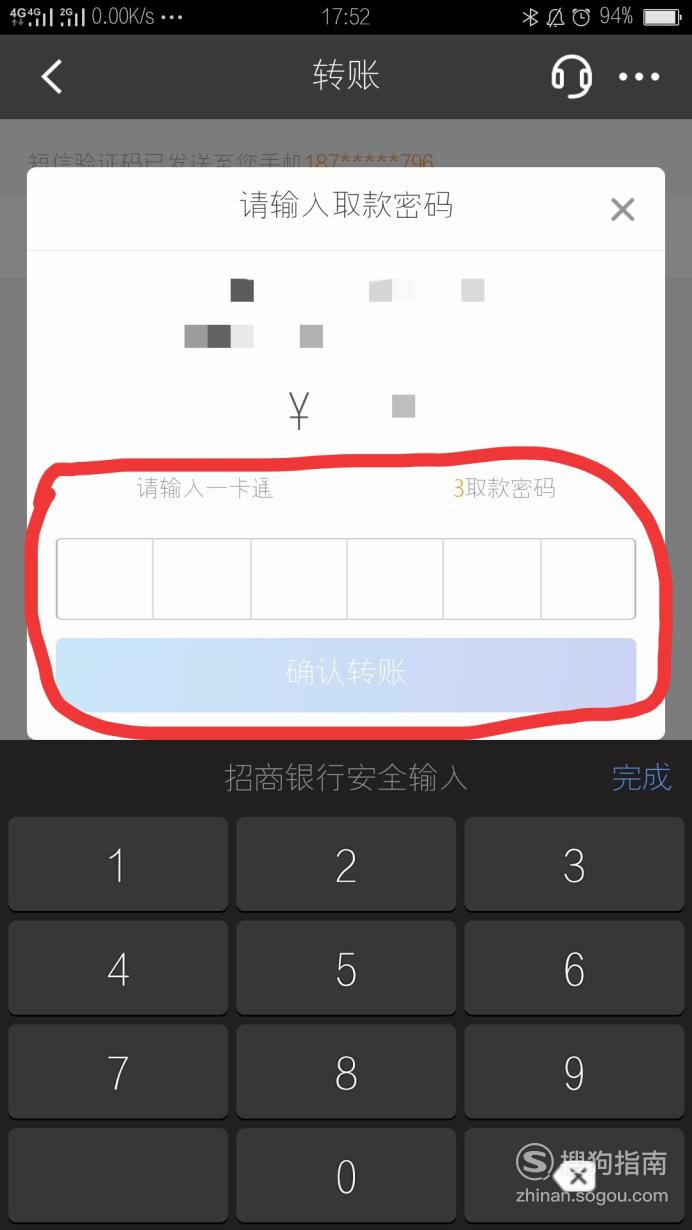Close the withdrawal password dialog

(x=623, y=209)
